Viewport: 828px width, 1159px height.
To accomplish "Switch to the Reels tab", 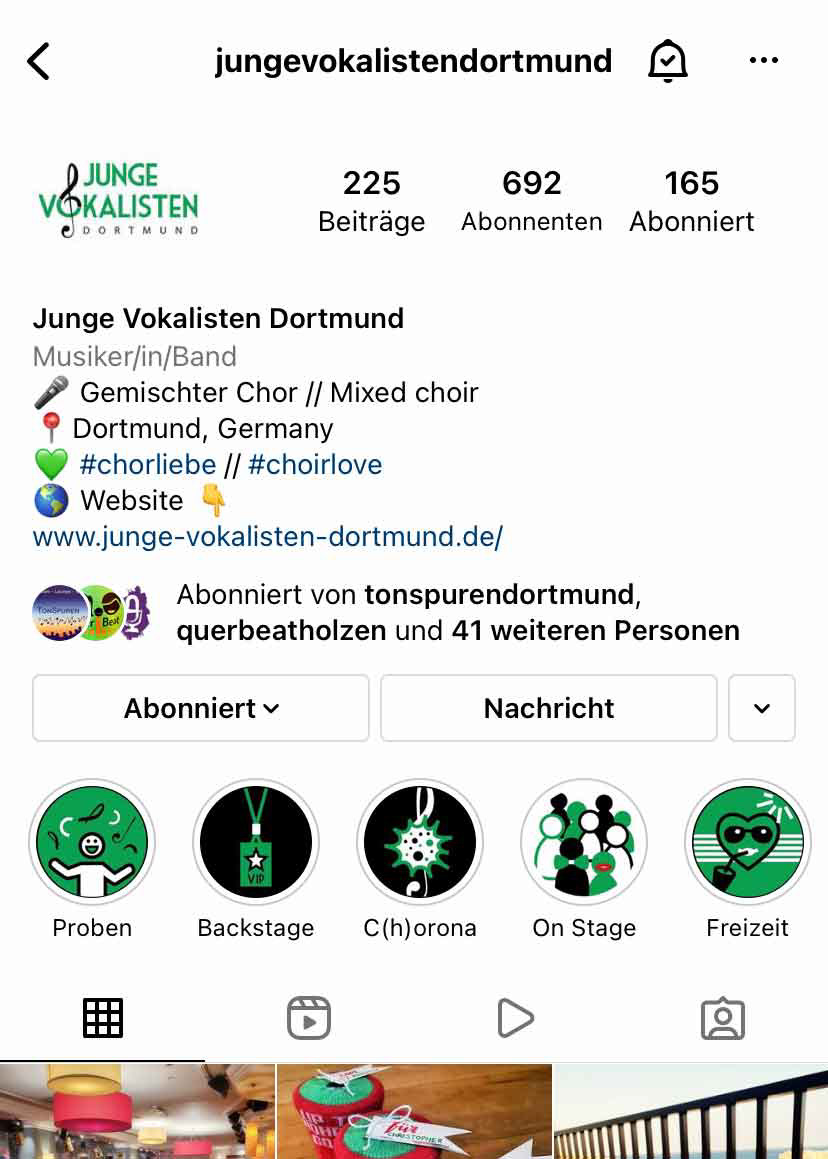I will coord(309,1018).
